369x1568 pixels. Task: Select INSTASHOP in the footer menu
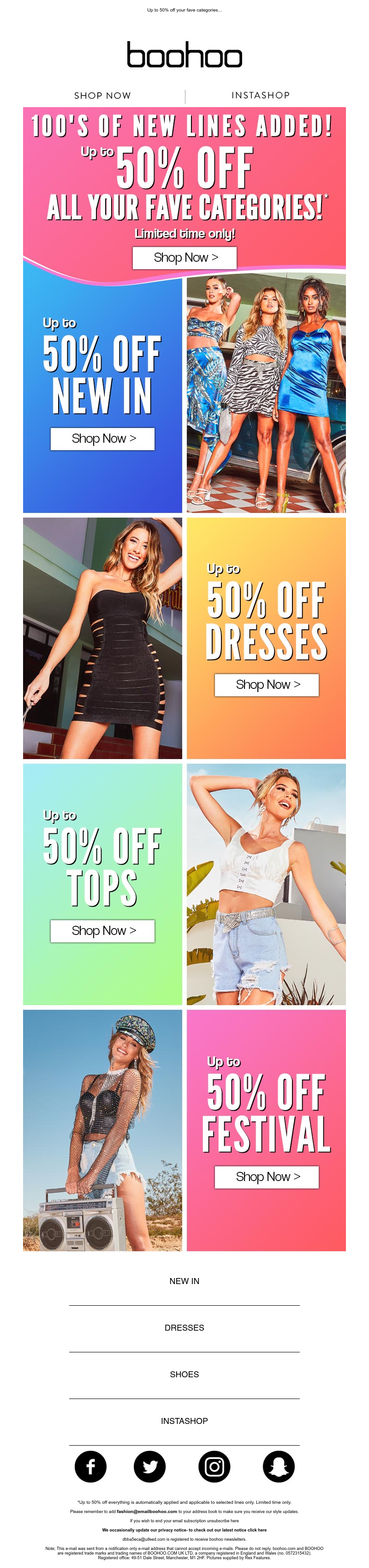[184, 1420]
